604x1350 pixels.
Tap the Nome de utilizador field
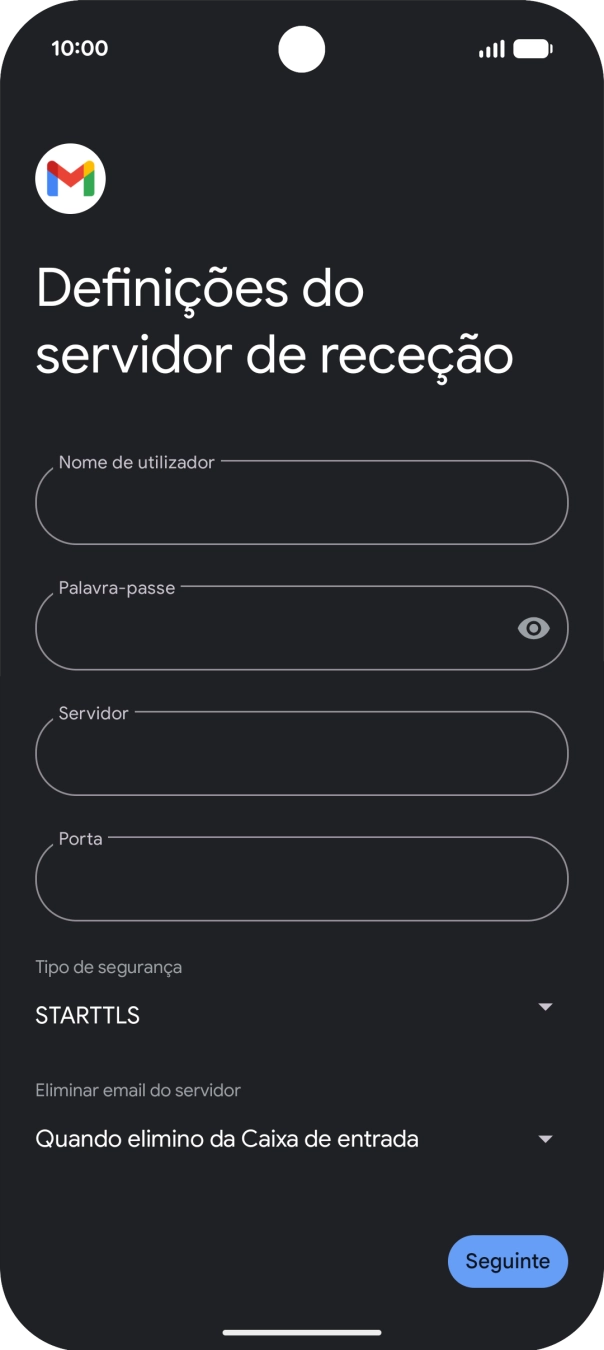(x=301, y=503)
